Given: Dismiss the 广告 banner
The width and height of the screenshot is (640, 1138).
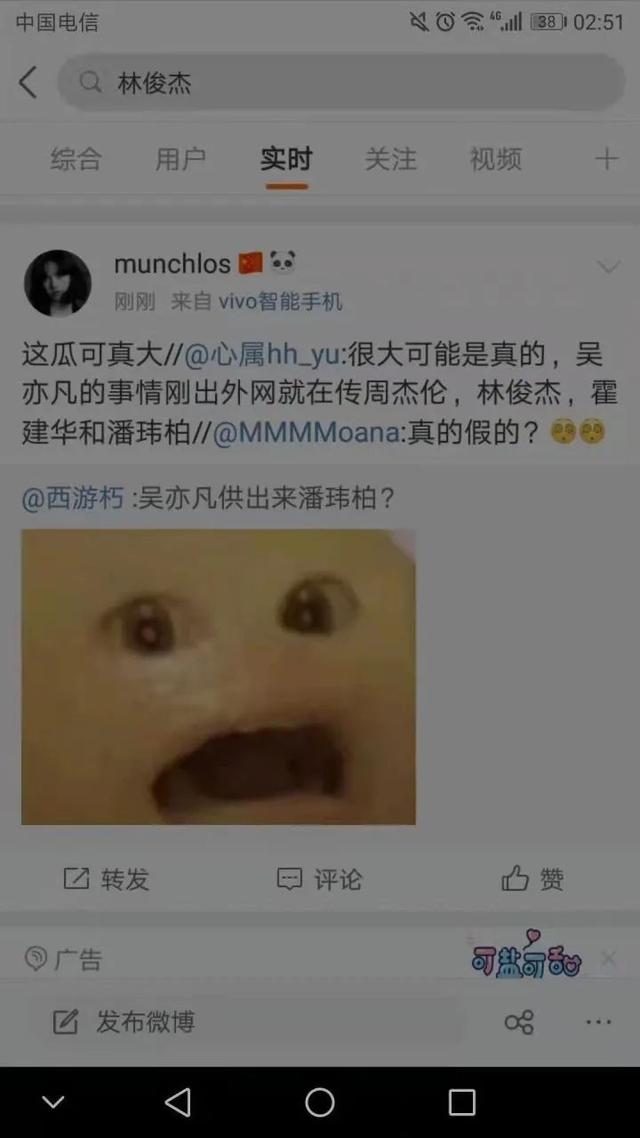Looking at the screenshot, I should pos(609,959).
